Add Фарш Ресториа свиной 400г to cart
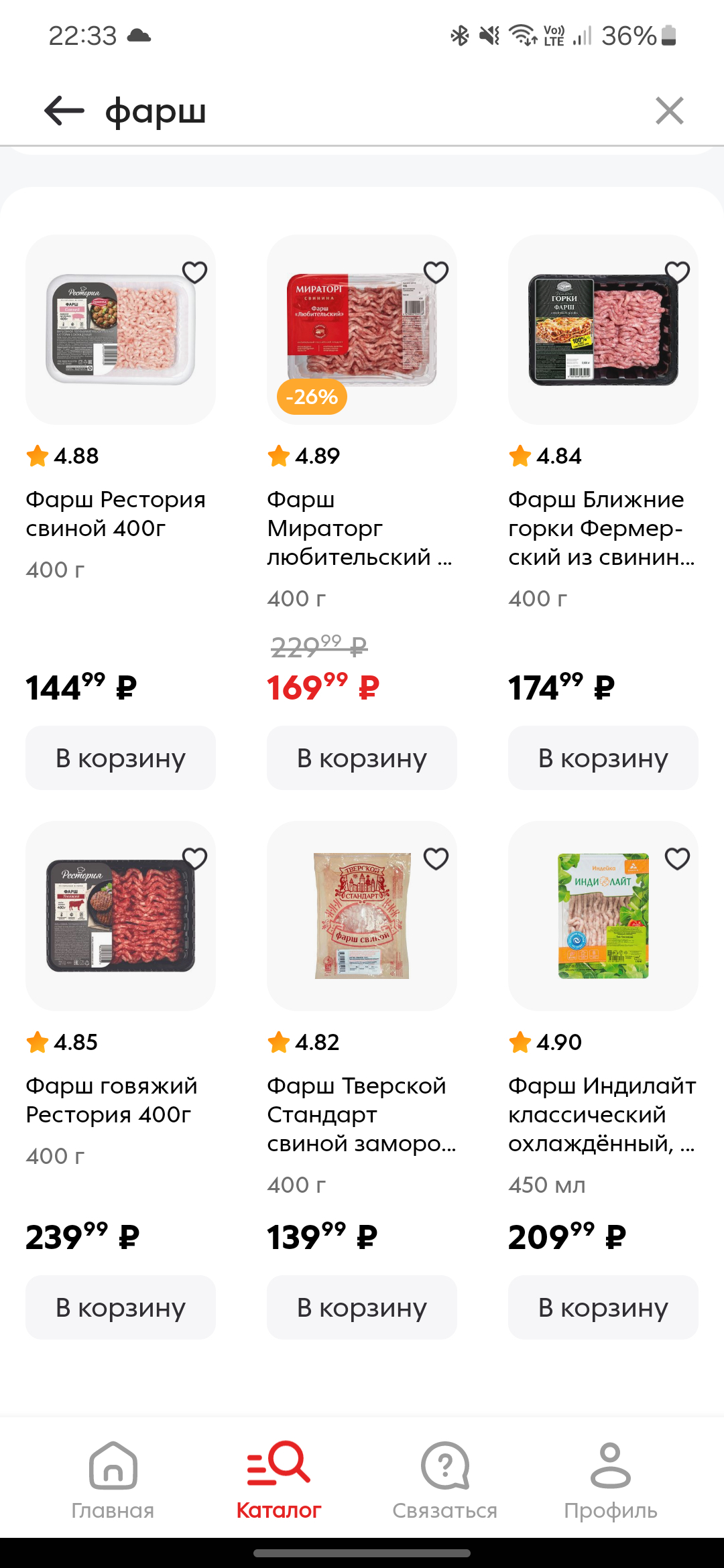This screenshot has width=724, height=1568. (x=121, y=758)
